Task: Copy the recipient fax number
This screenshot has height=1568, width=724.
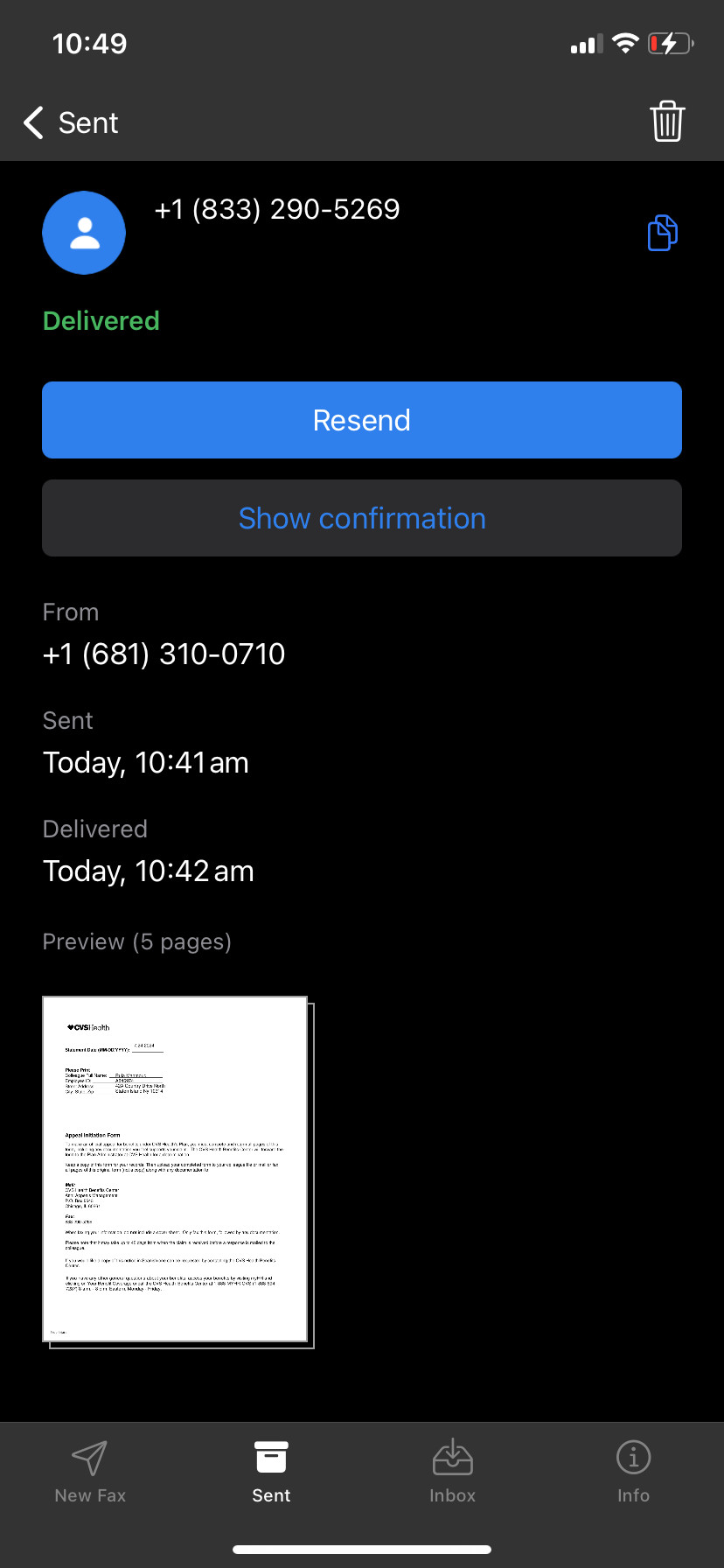Action: [x=663, y=233]
